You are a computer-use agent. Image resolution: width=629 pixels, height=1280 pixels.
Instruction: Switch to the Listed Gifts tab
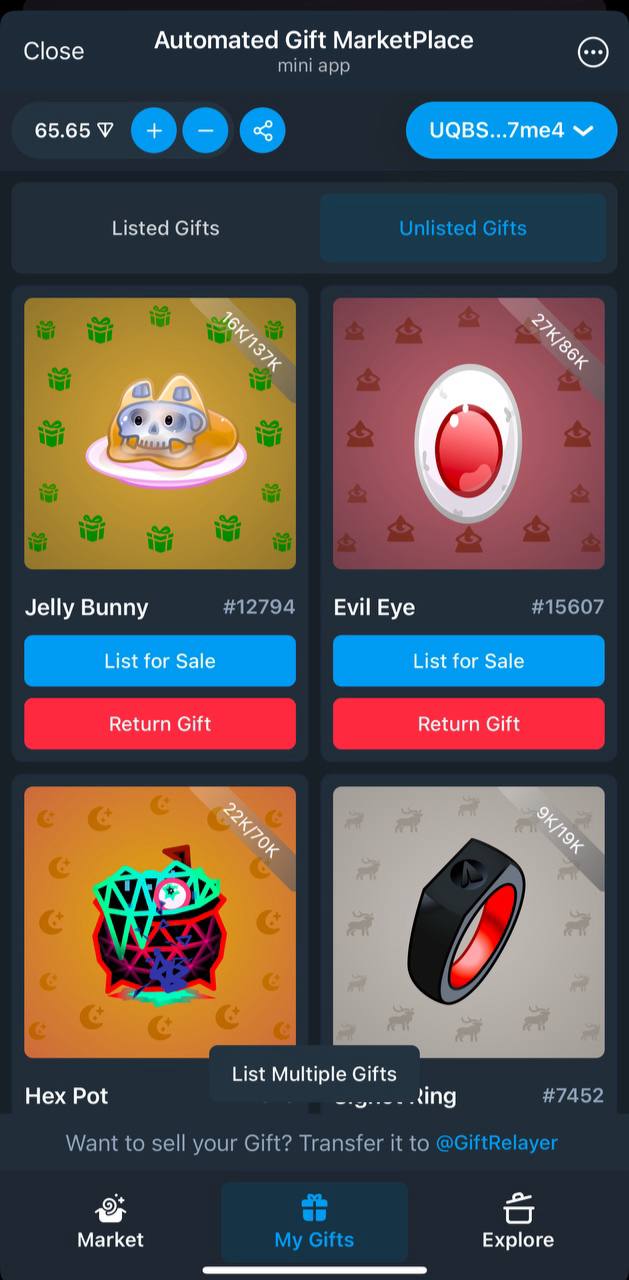165,228
